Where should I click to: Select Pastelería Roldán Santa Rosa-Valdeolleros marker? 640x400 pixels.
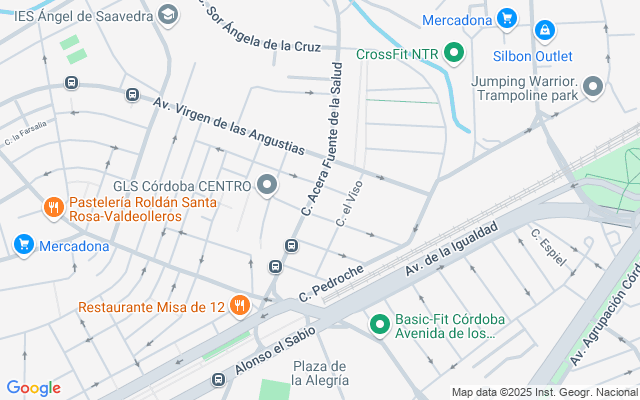pos(54,207)
